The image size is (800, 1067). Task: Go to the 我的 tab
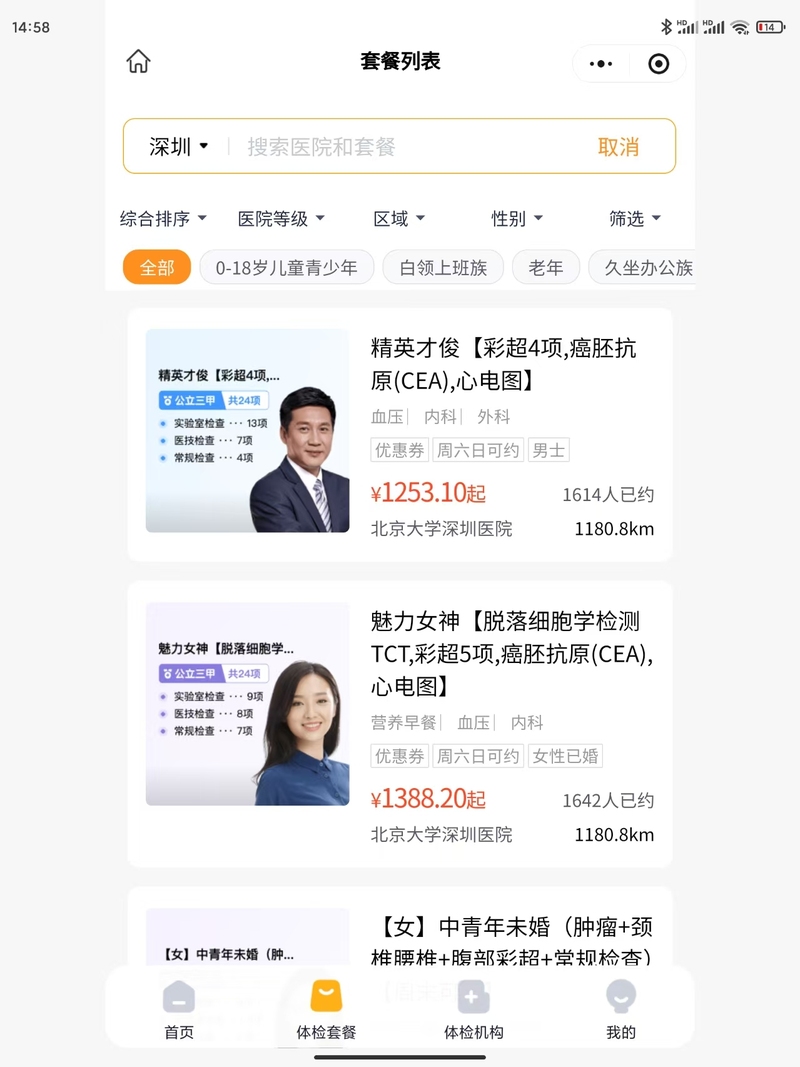621,1010
